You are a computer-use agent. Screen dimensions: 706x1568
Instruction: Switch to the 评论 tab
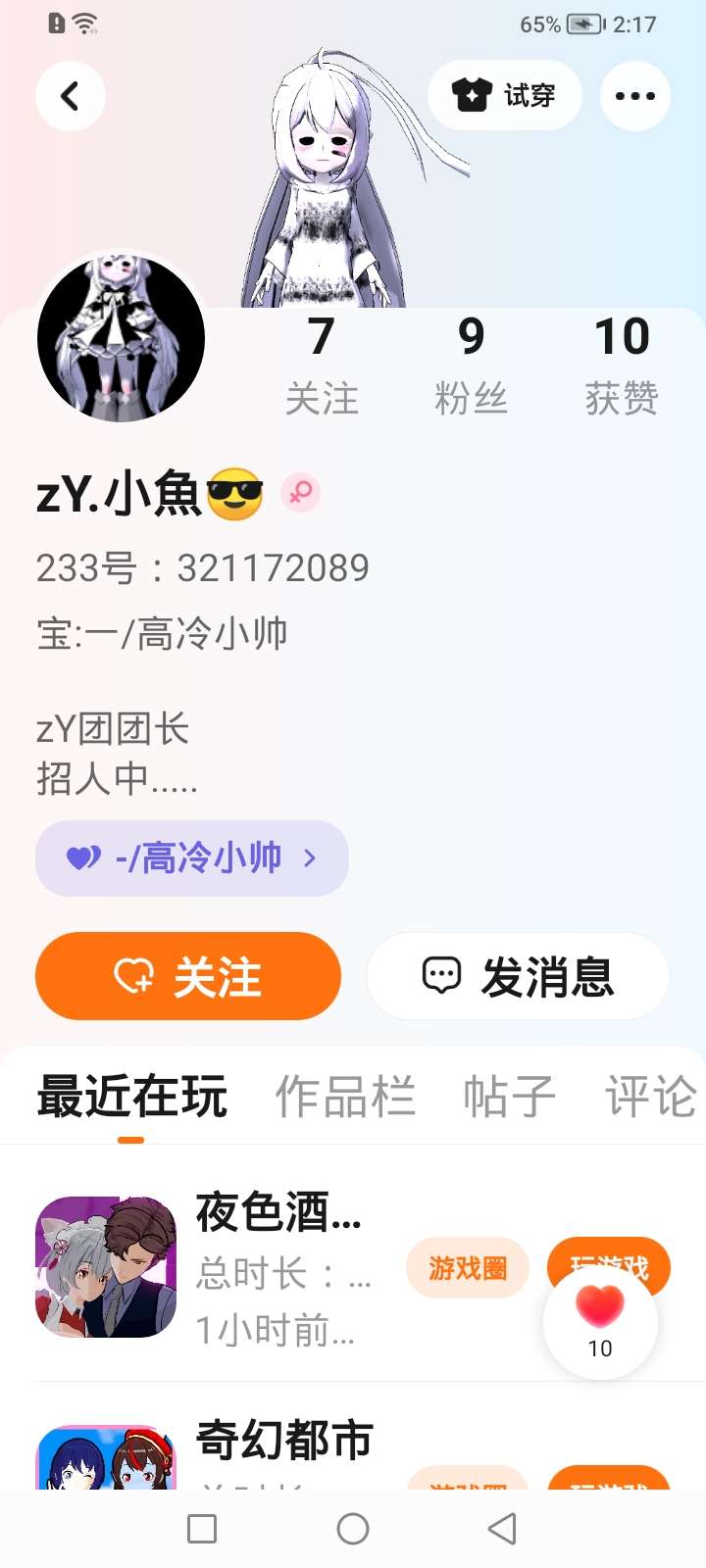coord(651,1097)
